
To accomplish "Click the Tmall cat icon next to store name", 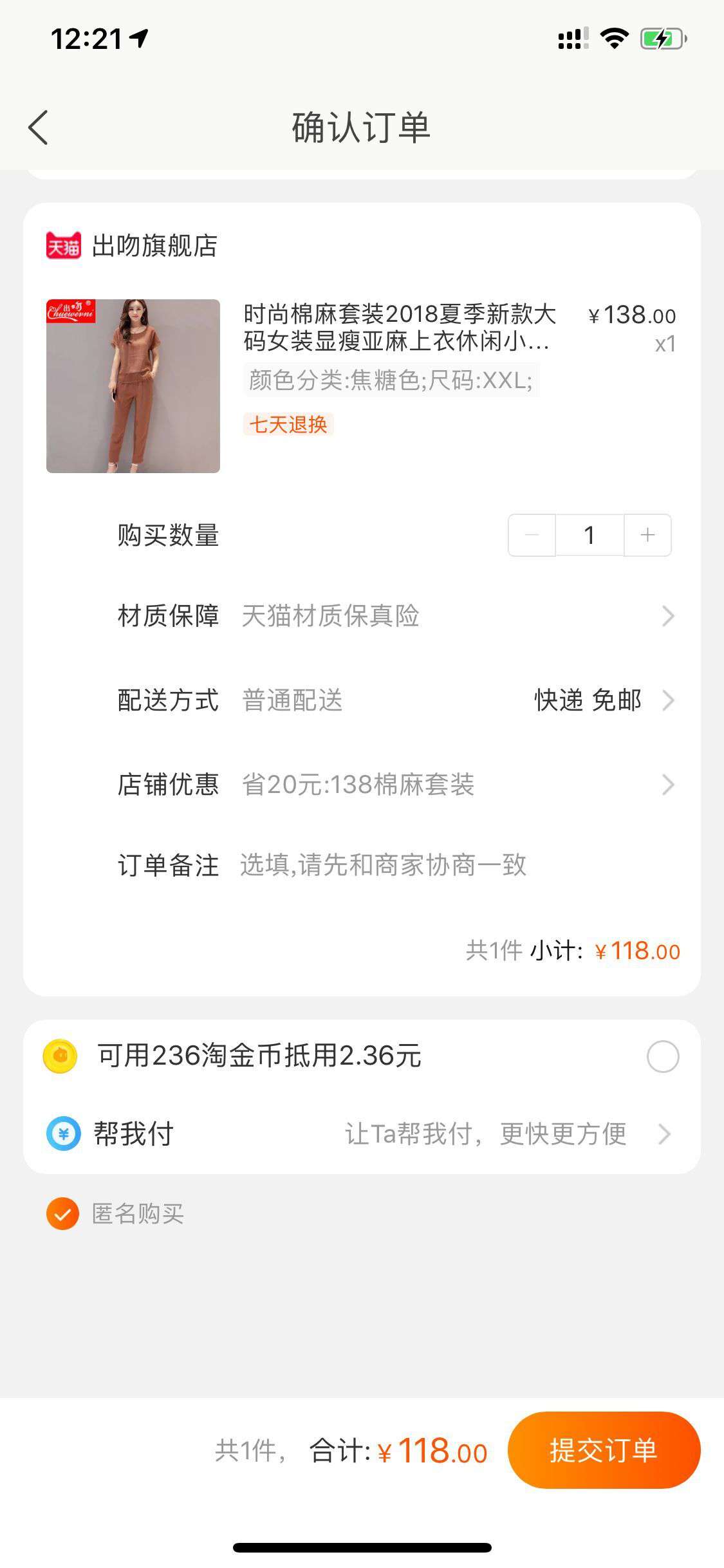I will [62, 245].
